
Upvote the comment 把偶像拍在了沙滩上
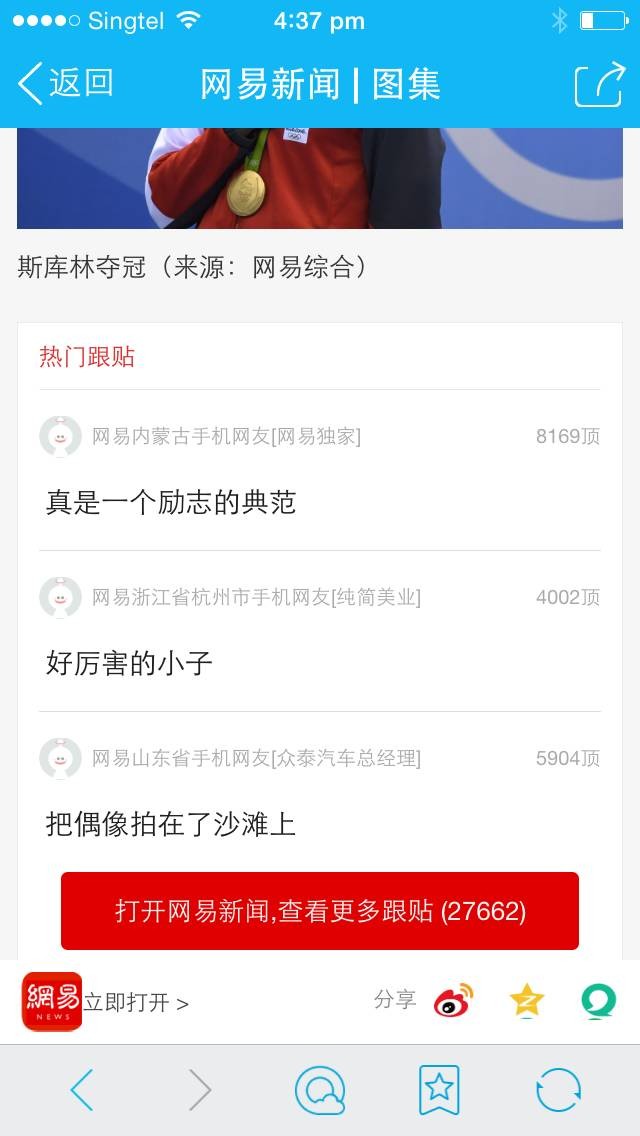(x=567, y=759)
